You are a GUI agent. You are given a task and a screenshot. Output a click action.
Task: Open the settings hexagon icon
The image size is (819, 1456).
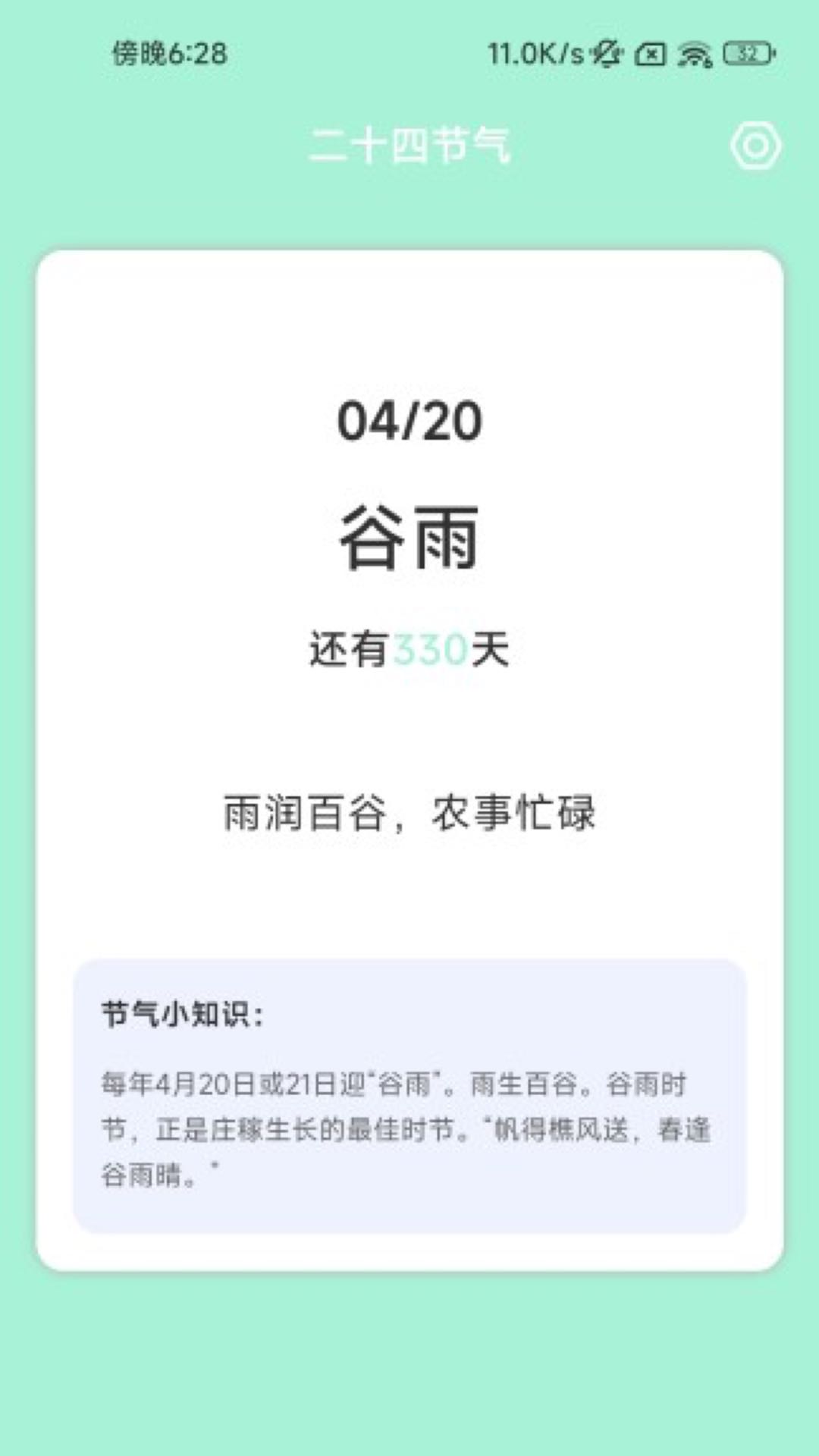(755, 145)
